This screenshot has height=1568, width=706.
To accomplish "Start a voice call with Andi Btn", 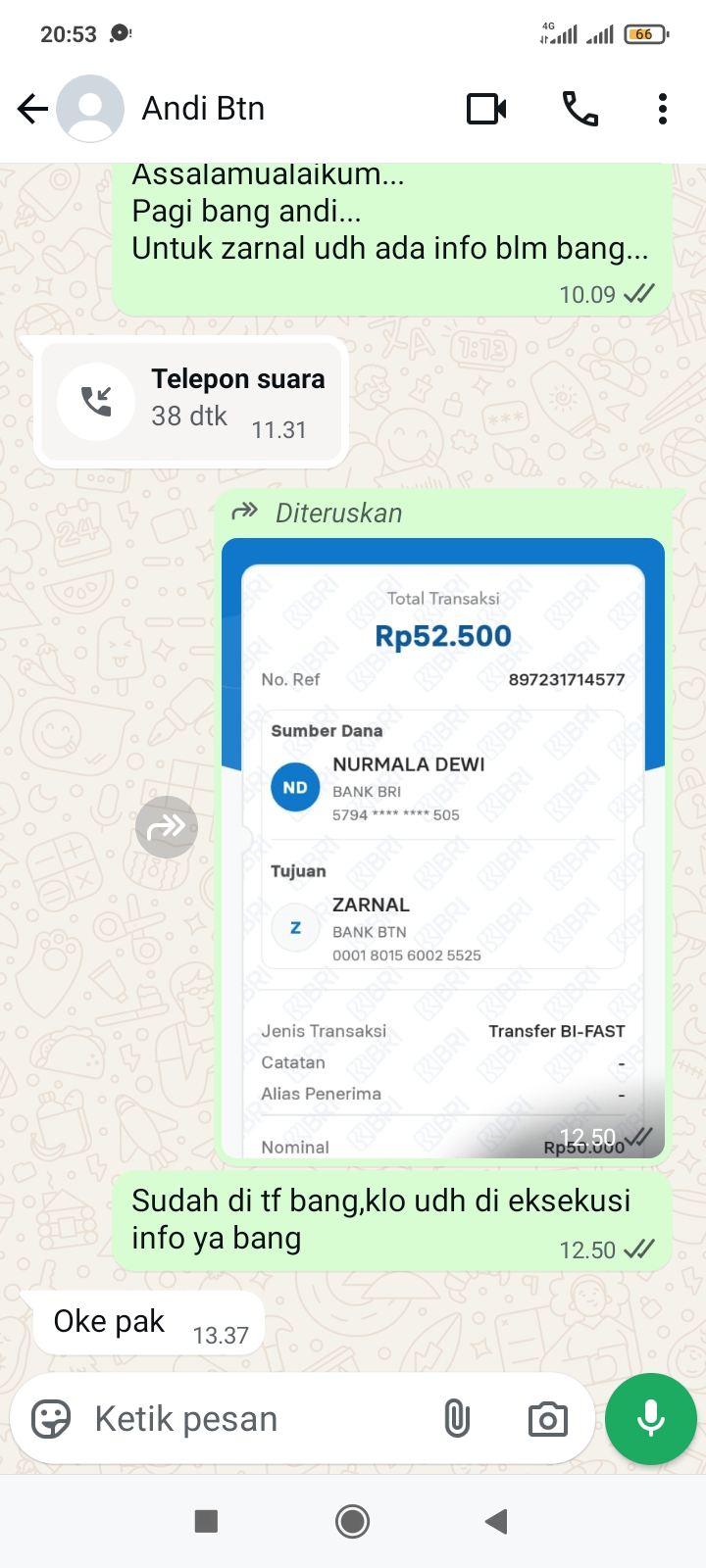I will [580, 109].
